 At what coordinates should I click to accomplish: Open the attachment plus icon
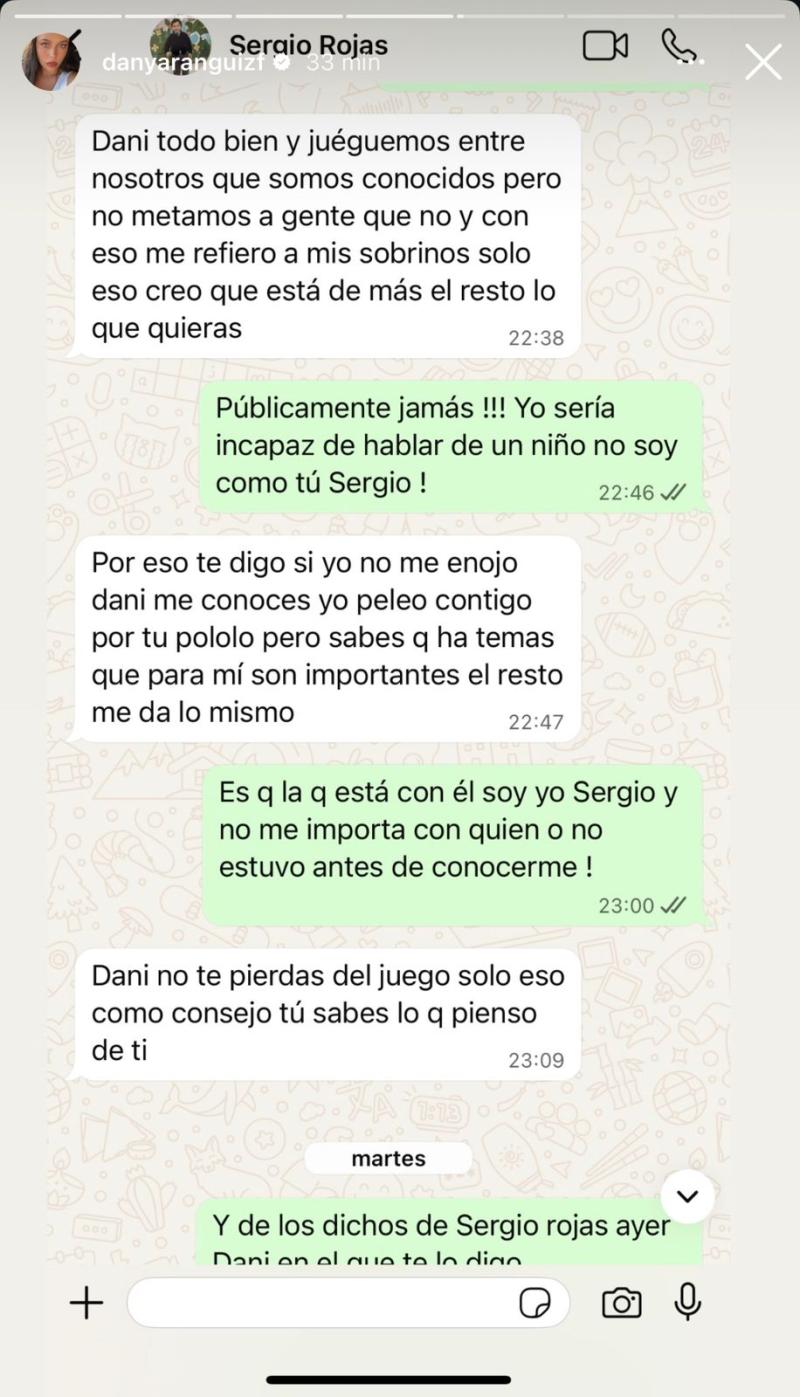click(x=86, y=1303)
